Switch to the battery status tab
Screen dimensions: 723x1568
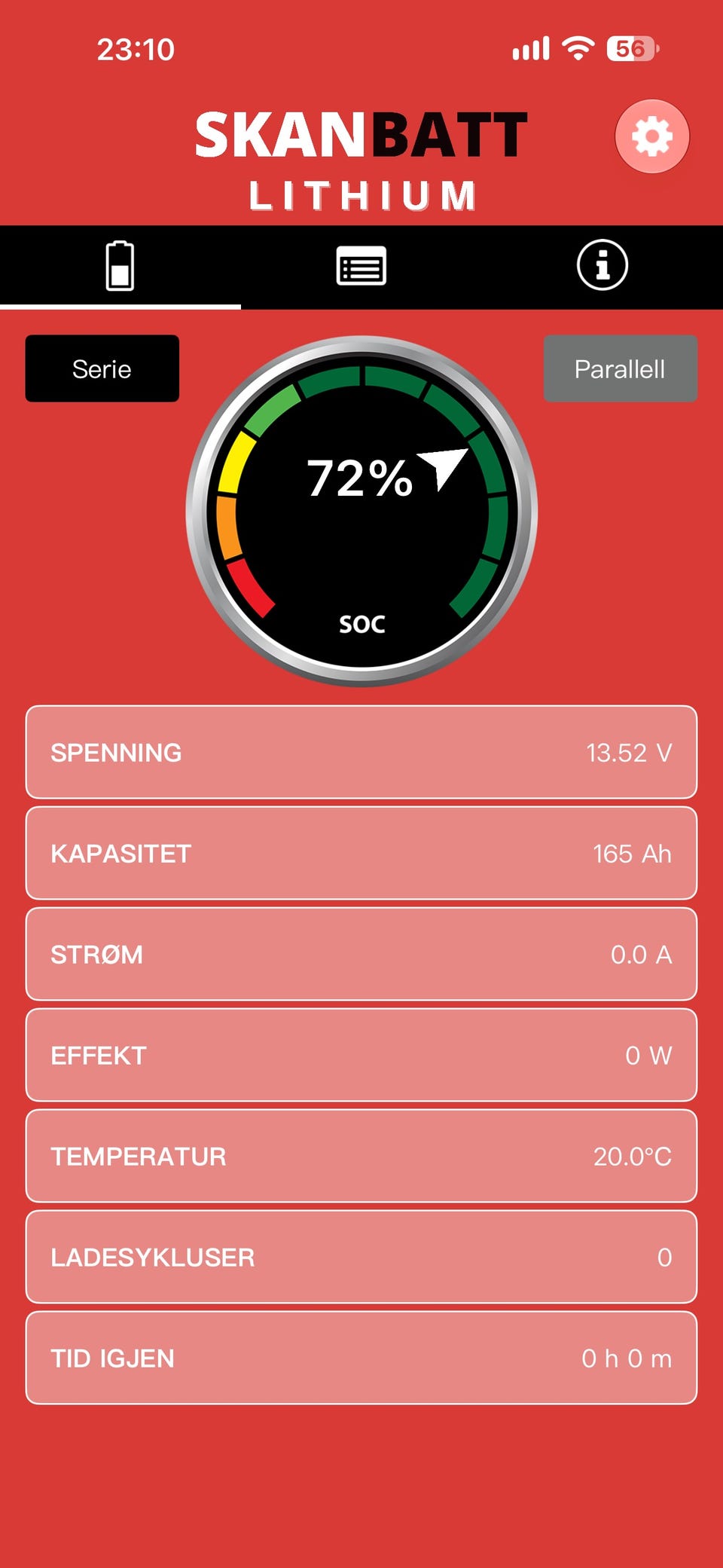tap(120, 266)
